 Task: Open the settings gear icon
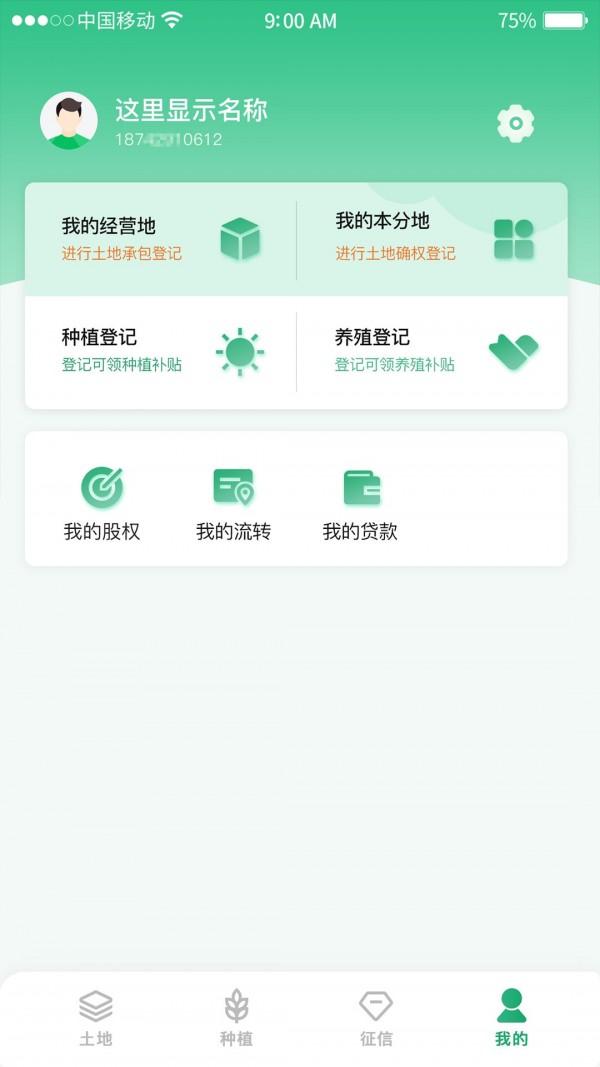point(515,123)
